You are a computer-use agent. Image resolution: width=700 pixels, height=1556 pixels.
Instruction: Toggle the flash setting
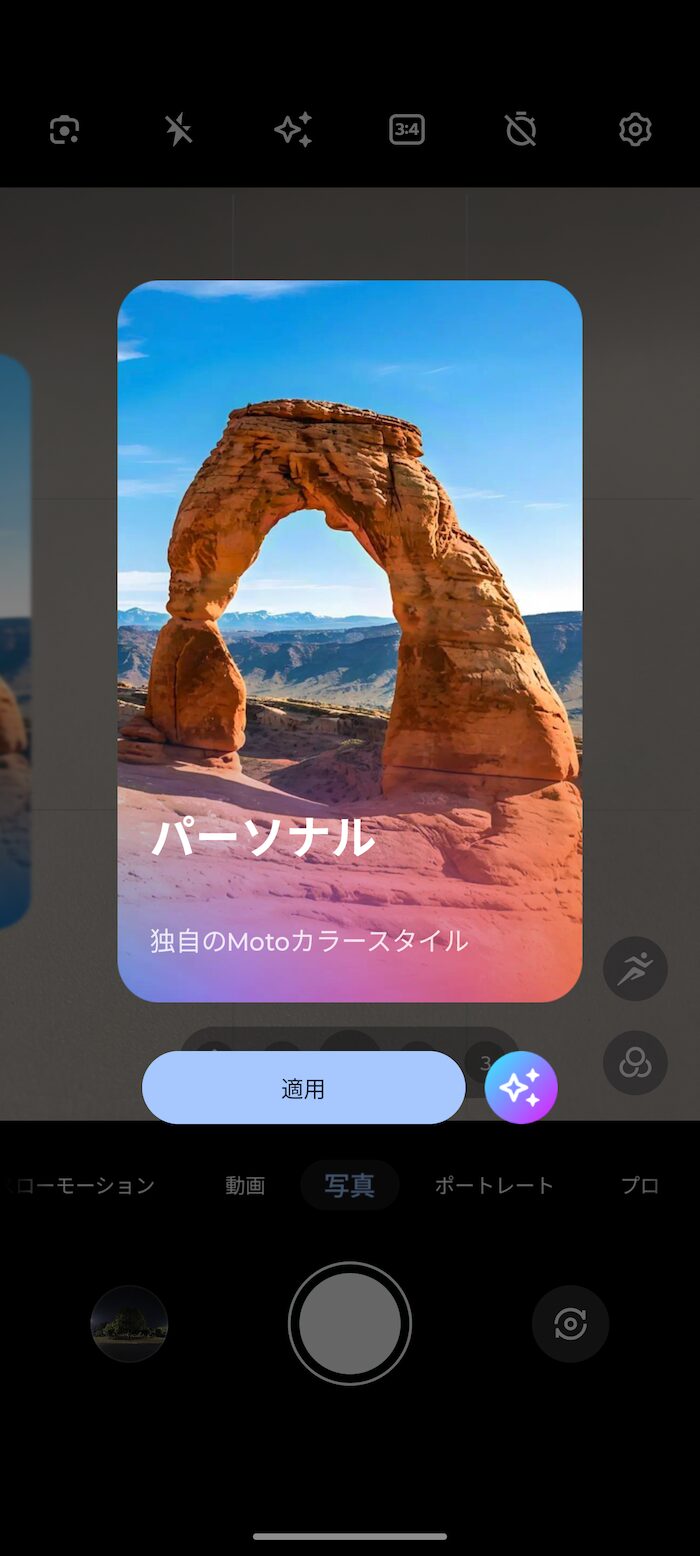click(x=179, y=130)
